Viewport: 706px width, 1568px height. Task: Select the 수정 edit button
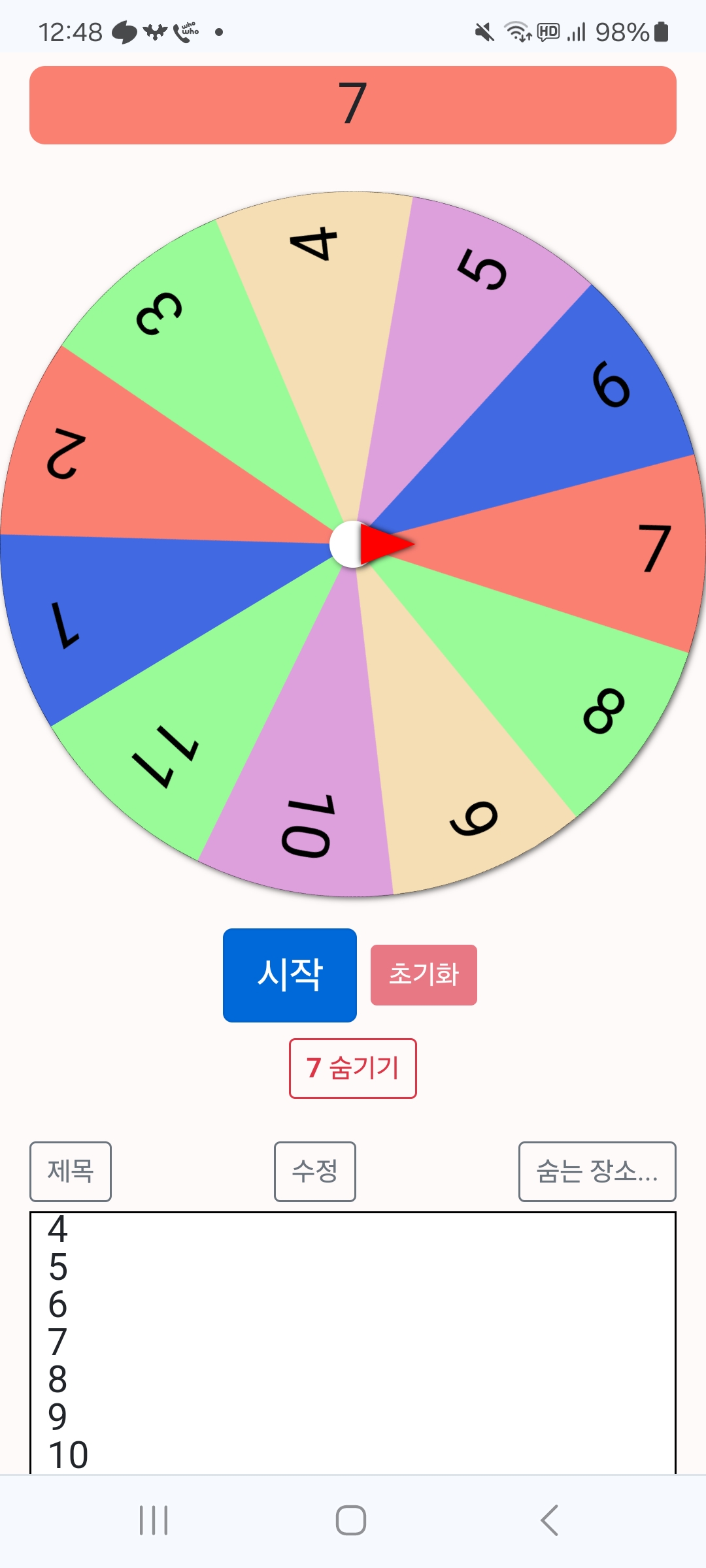[315, 1171]
